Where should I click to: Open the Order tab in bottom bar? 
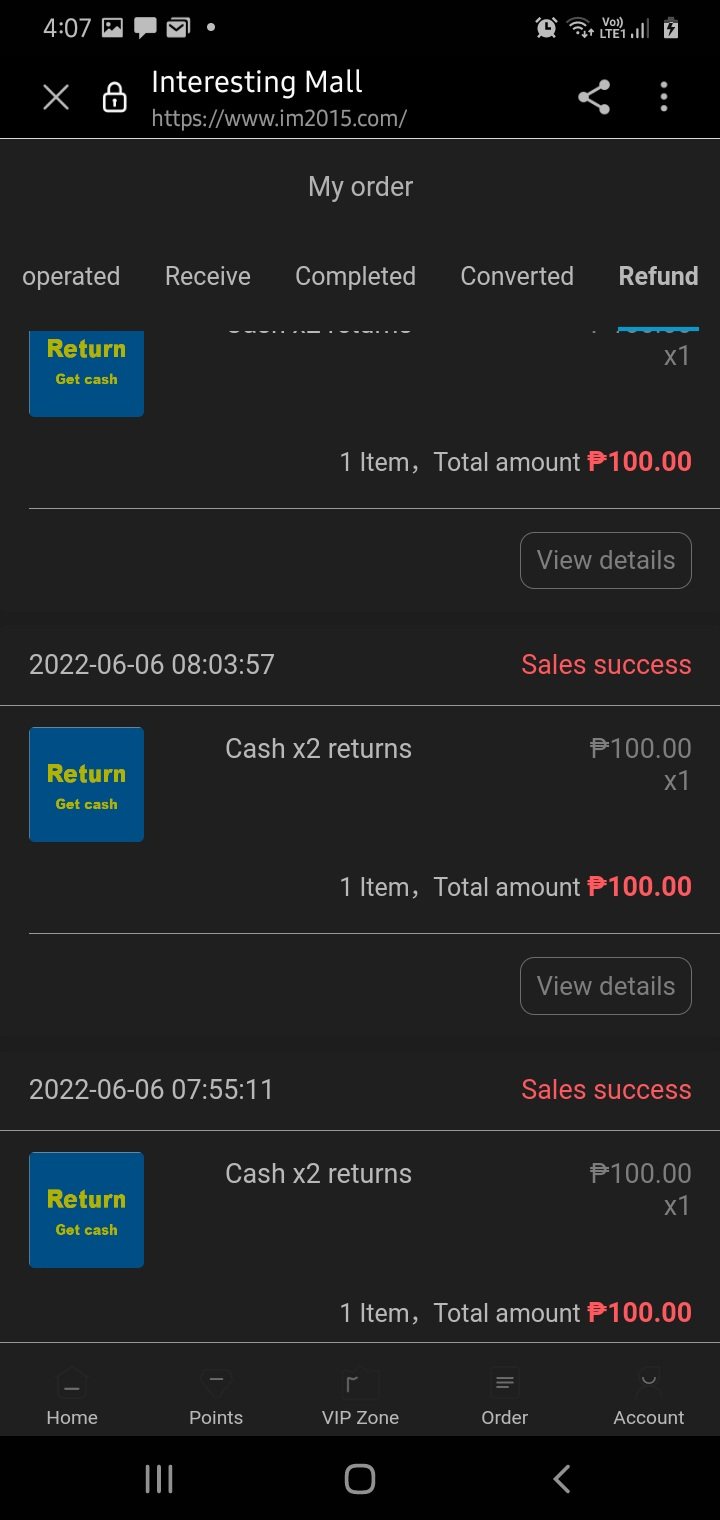[504, 1397]
